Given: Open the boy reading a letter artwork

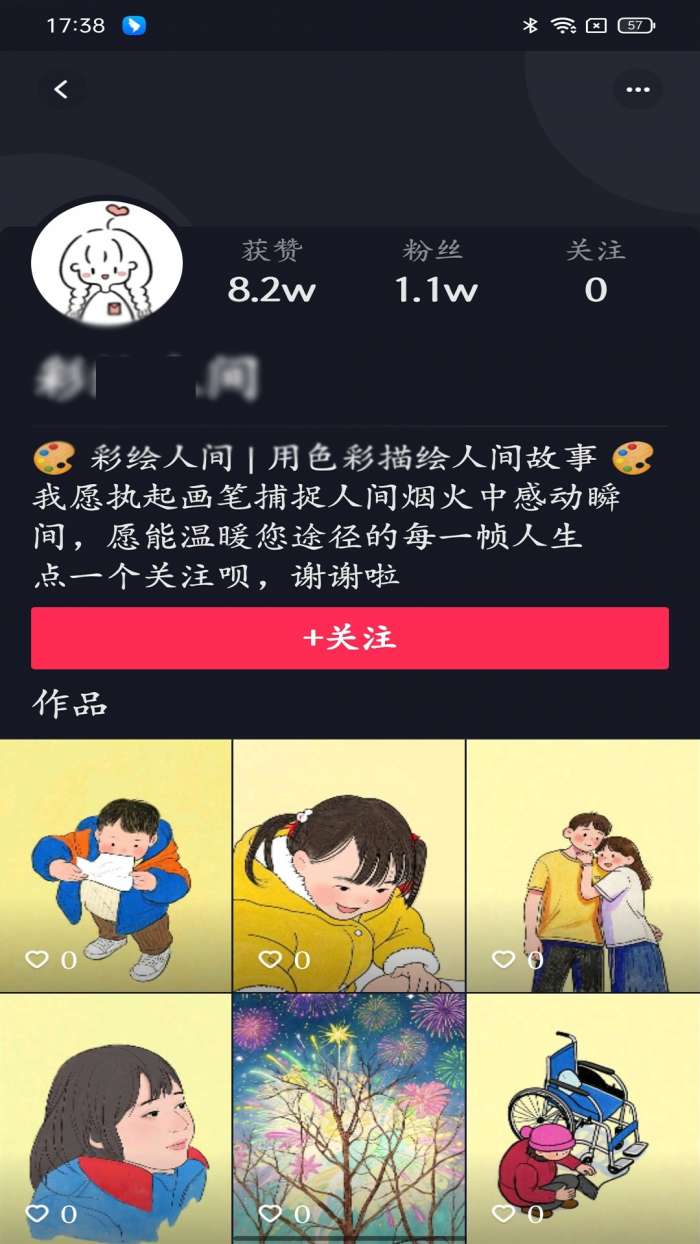Looking at the screenshot, I should pyautogui.click(x=115, y=865).
